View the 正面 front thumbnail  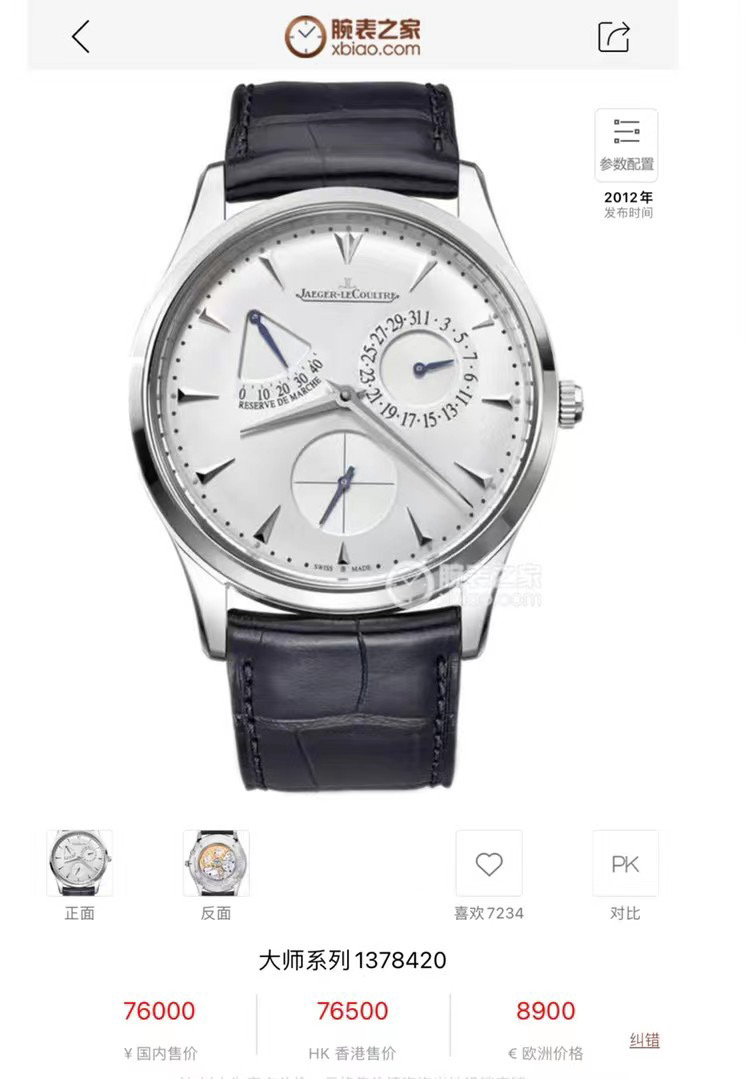click(79, 863)
